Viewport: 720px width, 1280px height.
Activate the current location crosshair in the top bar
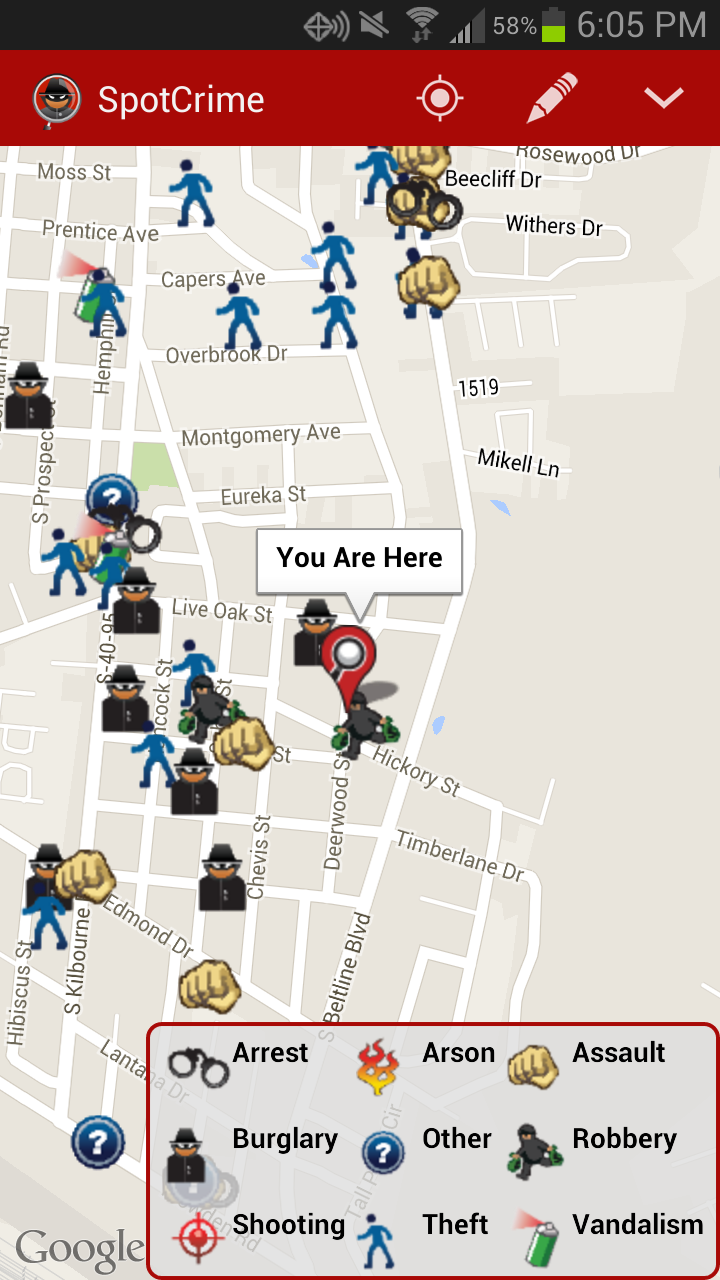(x=440, y=98)
